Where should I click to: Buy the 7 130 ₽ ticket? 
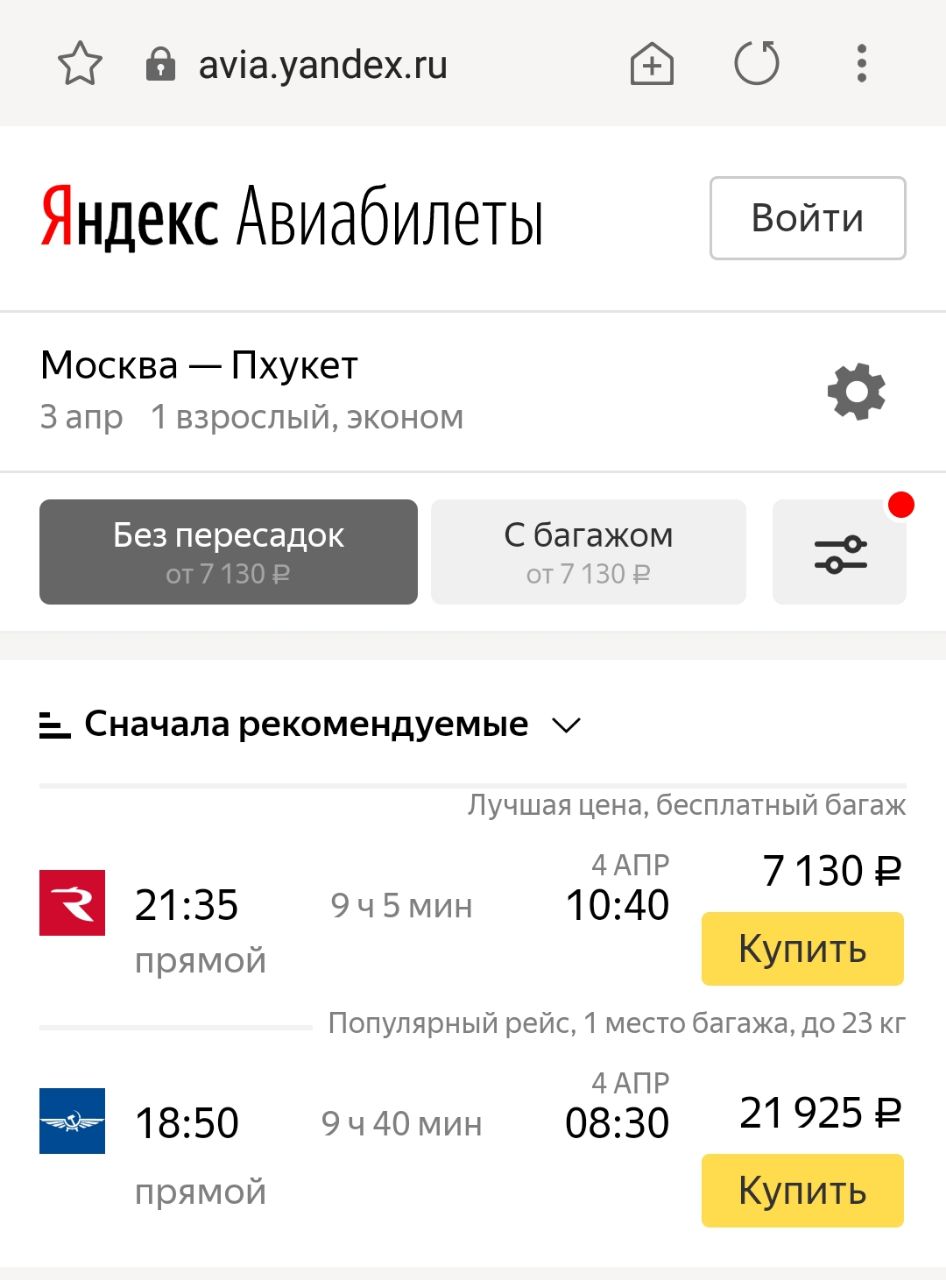(802, 948)
